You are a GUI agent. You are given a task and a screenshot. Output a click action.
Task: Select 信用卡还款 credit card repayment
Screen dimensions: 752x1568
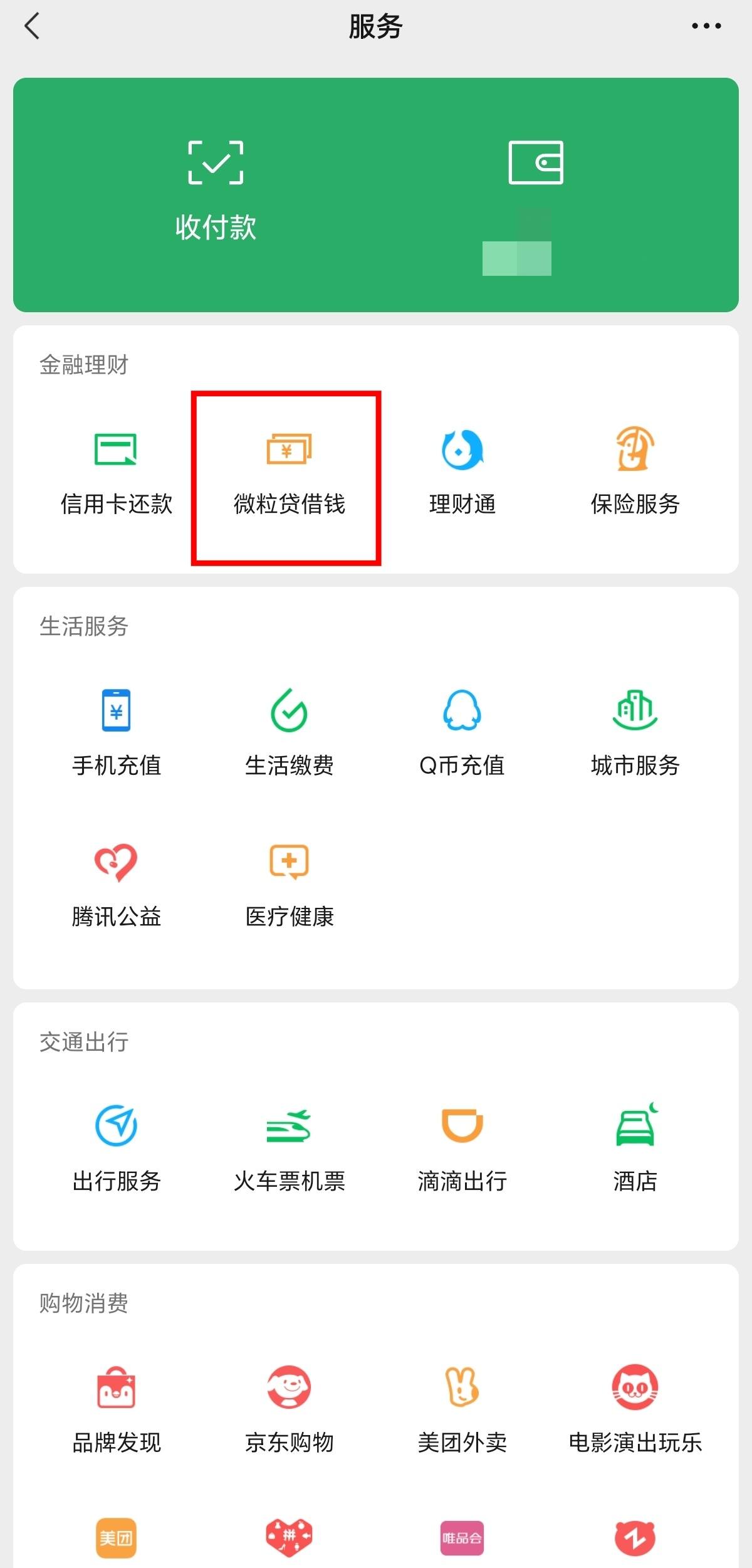click(116, 470)
